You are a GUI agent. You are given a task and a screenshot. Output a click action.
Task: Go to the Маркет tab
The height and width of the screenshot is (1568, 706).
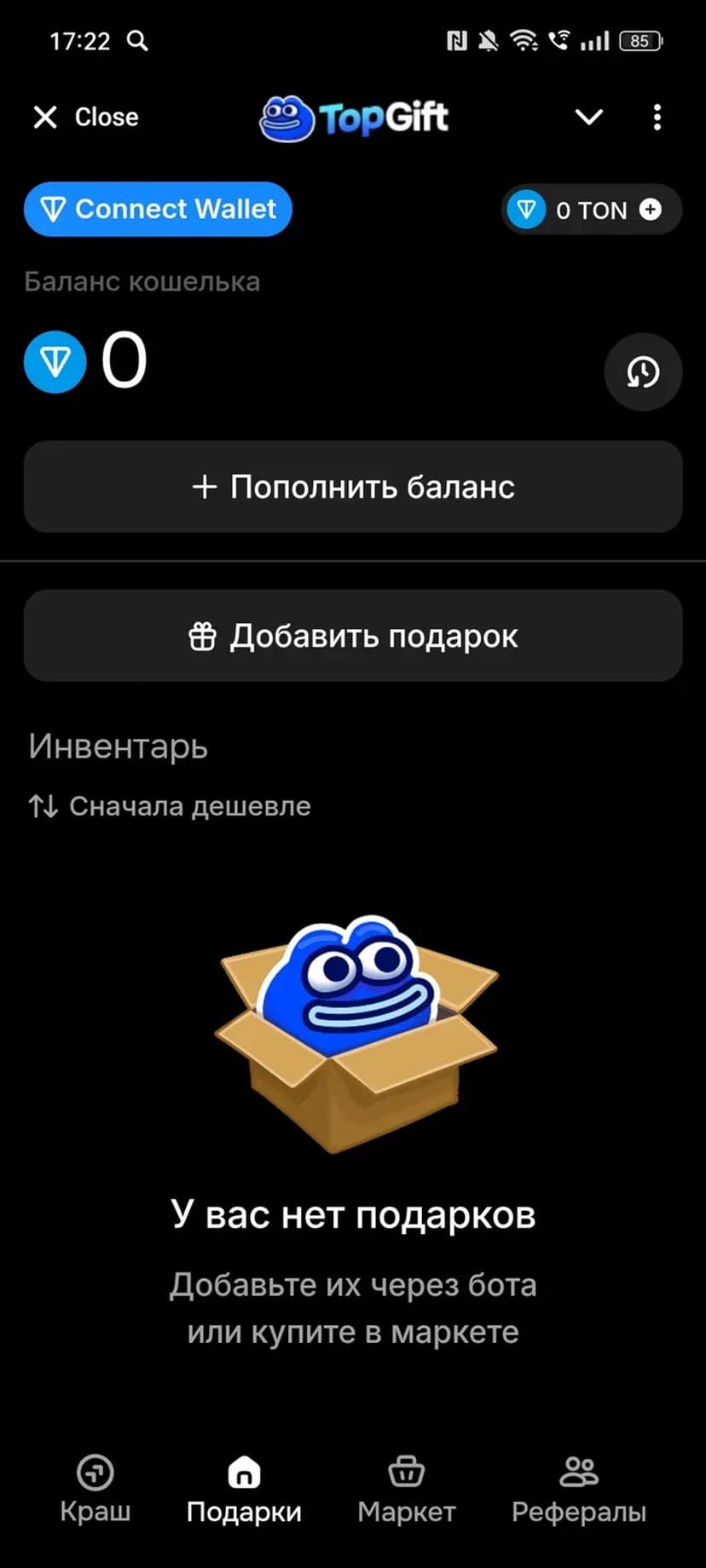[x=406, y=1488]
